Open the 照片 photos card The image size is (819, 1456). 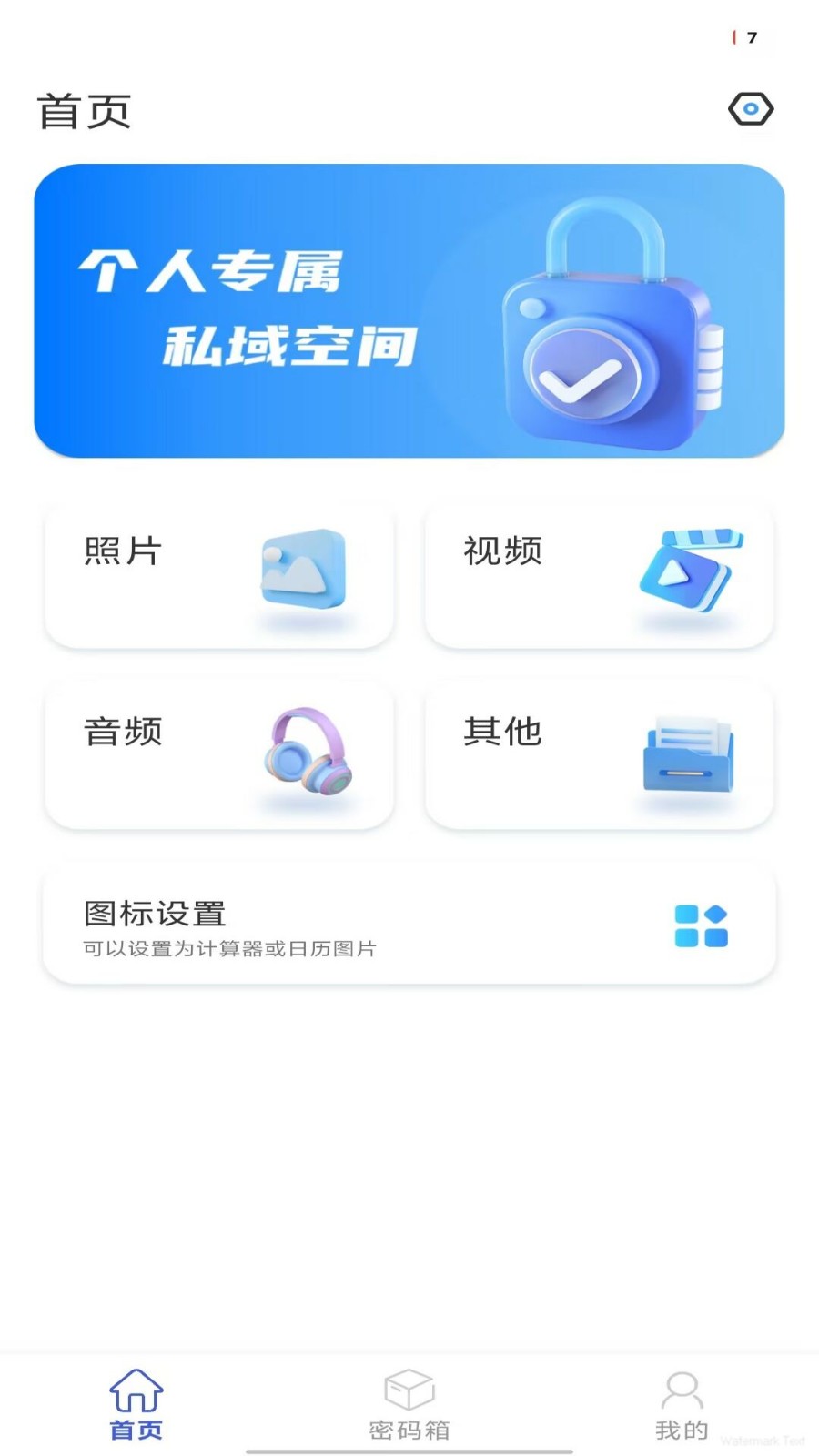pos(219,577)
